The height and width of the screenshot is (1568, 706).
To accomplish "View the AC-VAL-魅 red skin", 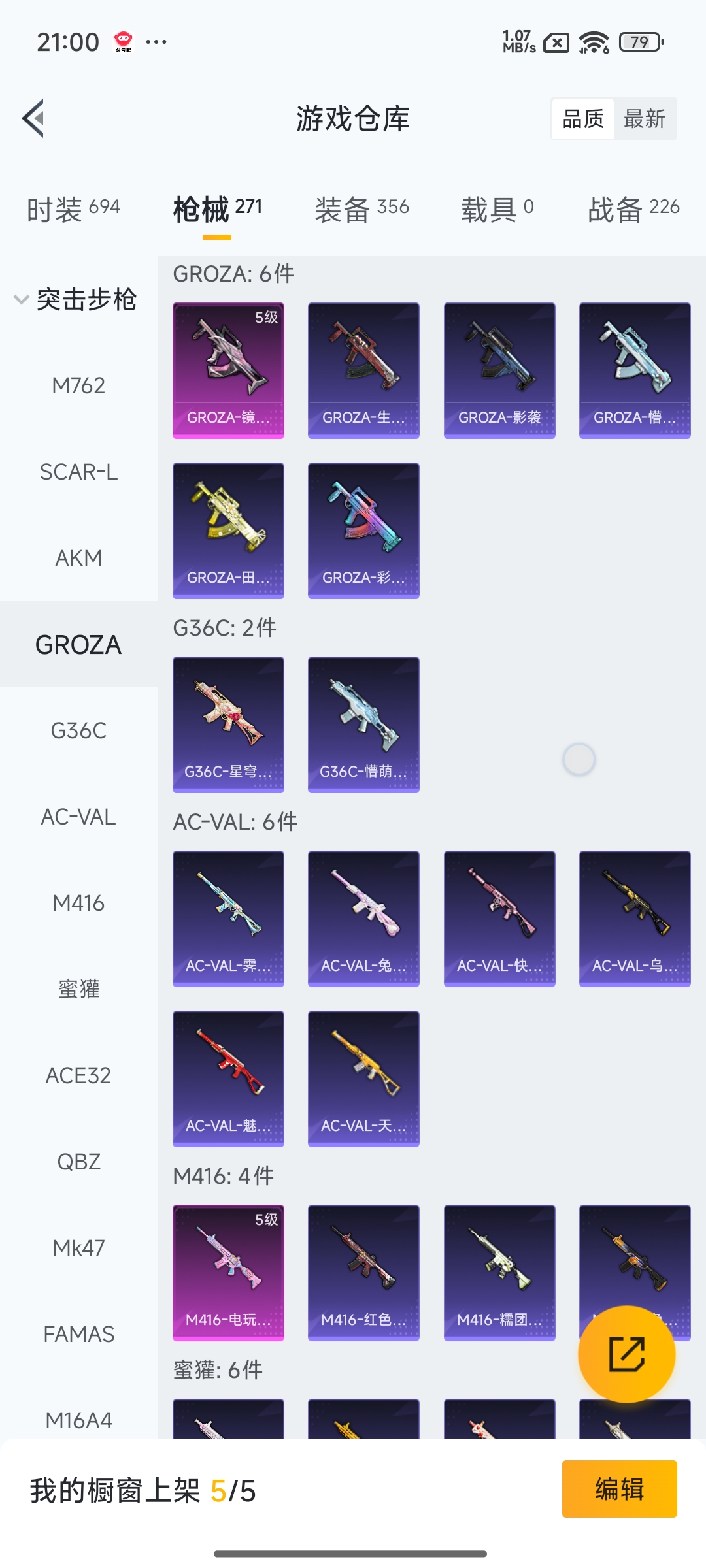I will click(x=228, y=1078).
